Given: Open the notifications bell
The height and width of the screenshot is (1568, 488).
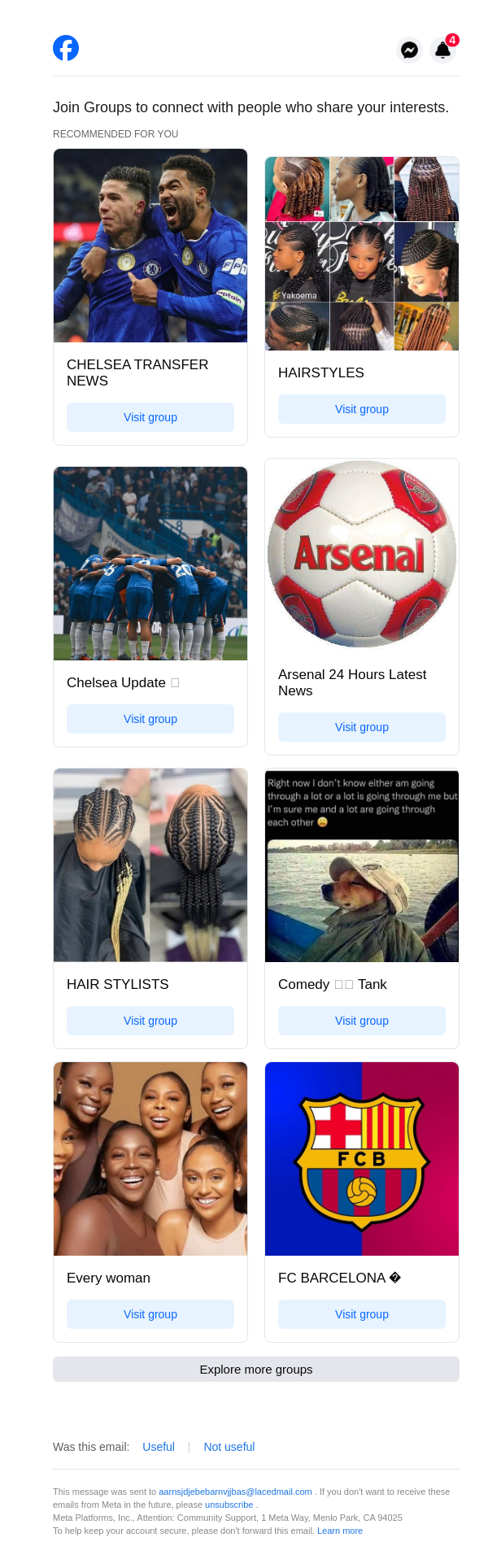Looking at the screenshot, I should click(x=443, y=50).
